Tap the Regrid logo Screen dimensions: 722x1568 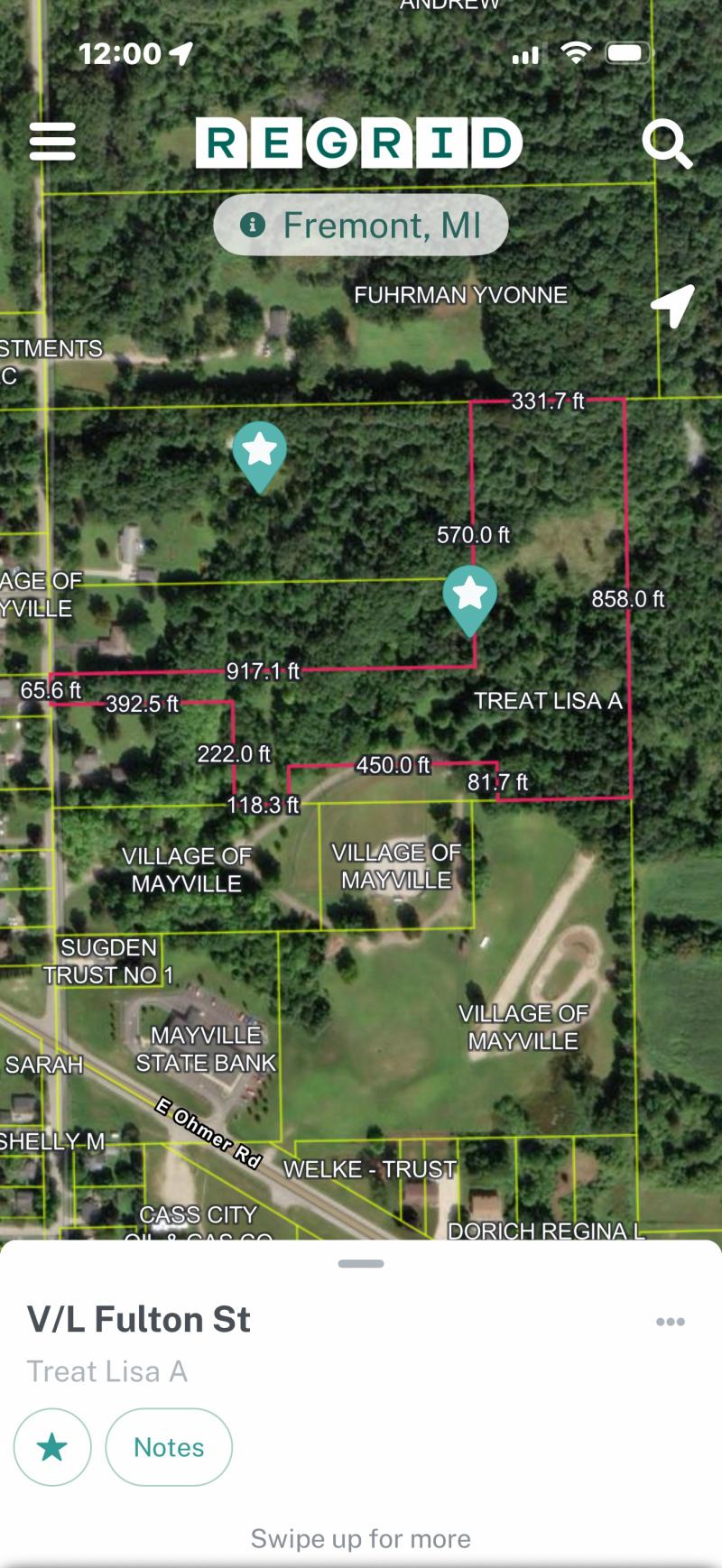(360, 142)
